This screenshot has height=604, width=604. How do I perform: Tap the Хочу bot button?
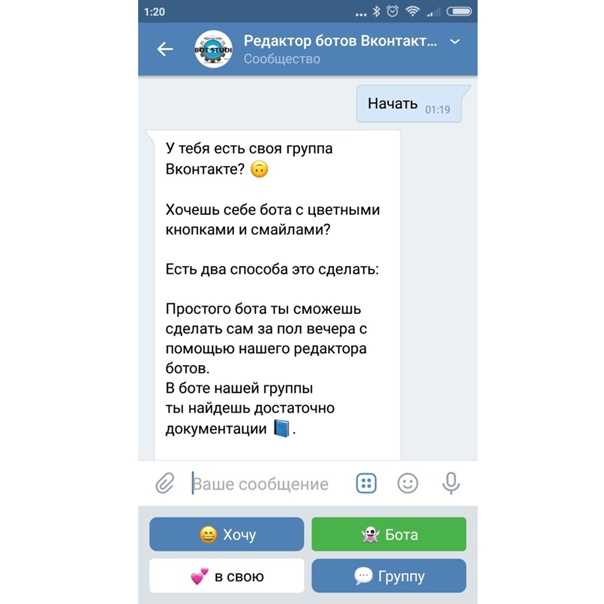[x=226, y=534]
